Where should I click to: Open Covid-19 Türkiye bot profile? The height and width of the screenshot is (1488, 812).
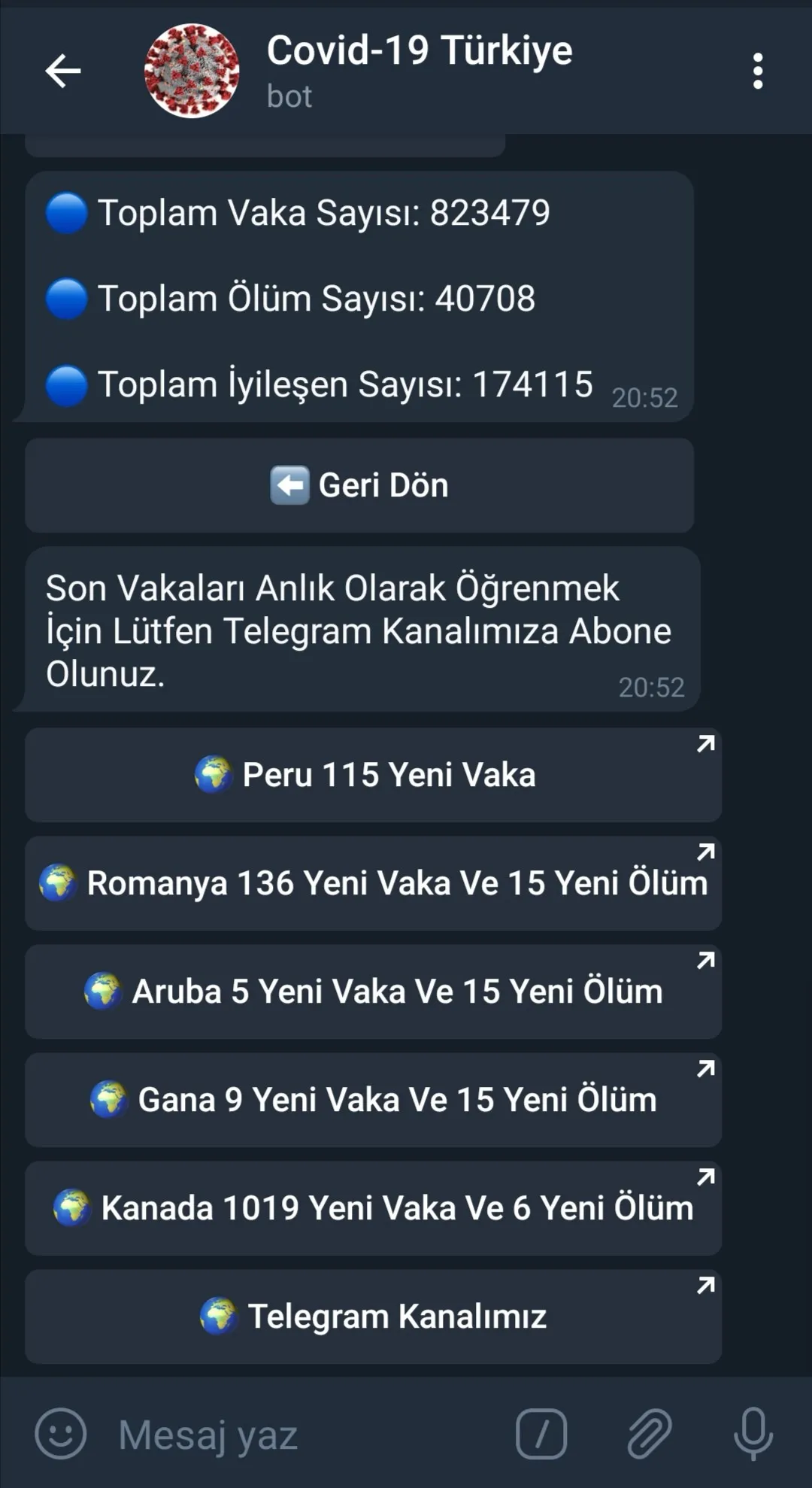point(418,69)
